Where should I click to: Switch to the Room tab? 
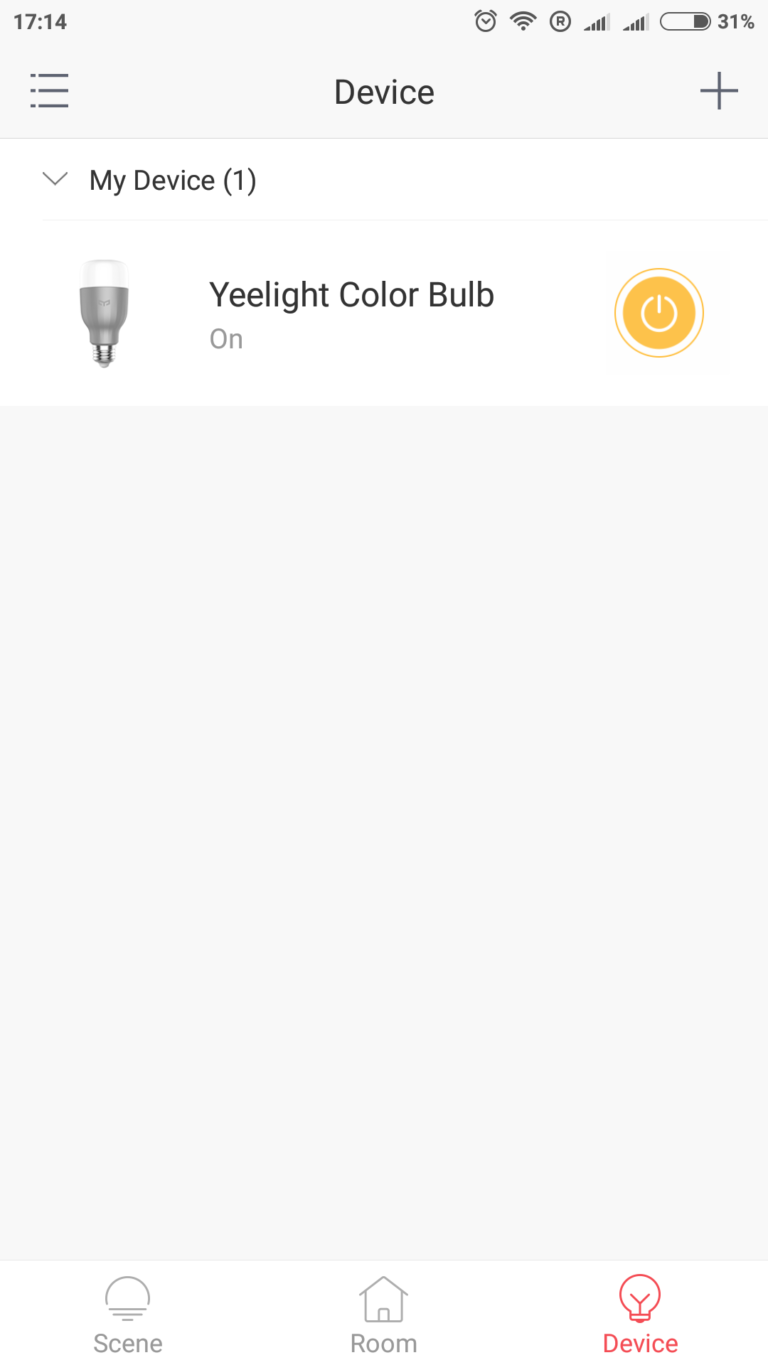383,1314
